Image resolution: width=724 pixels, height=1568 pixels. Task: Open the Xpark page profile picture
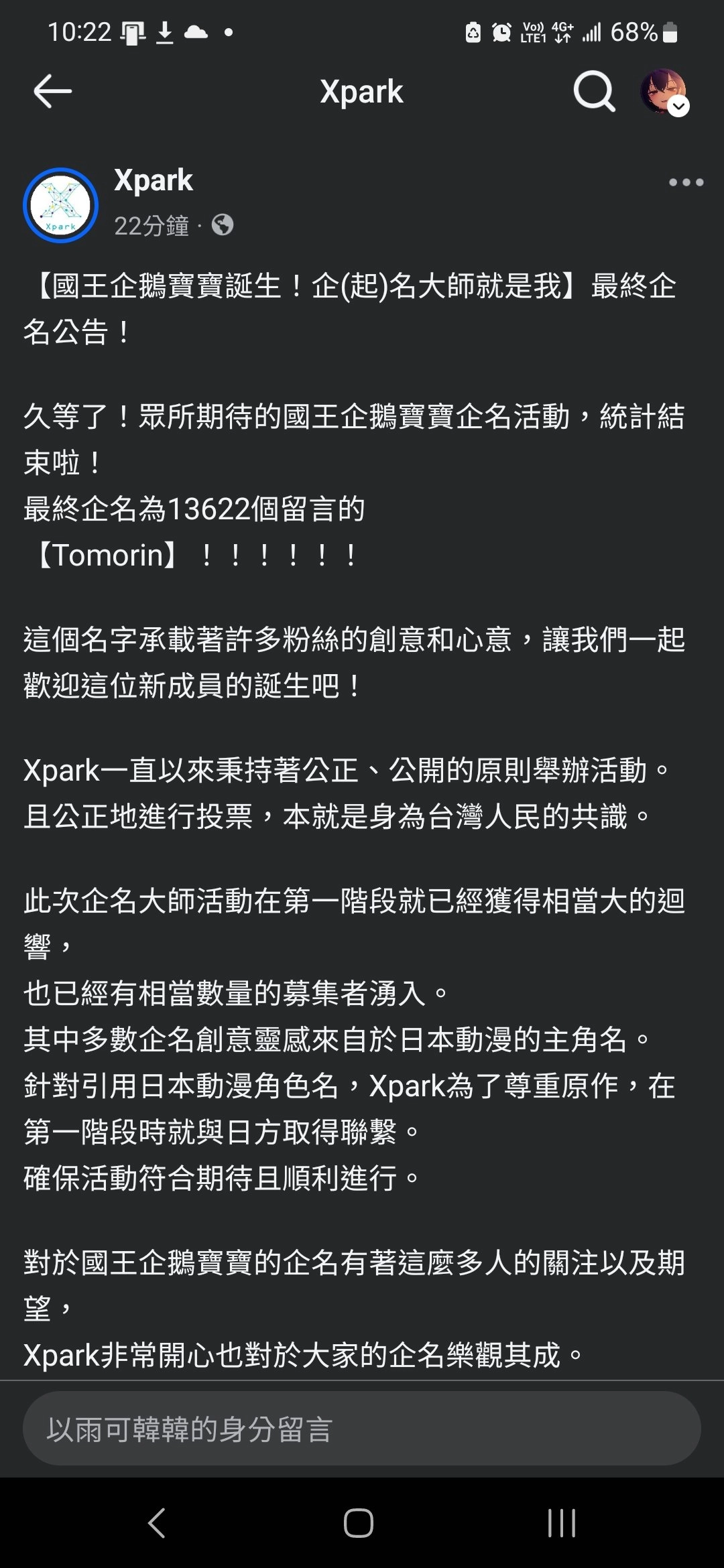(x=61, y=205)
